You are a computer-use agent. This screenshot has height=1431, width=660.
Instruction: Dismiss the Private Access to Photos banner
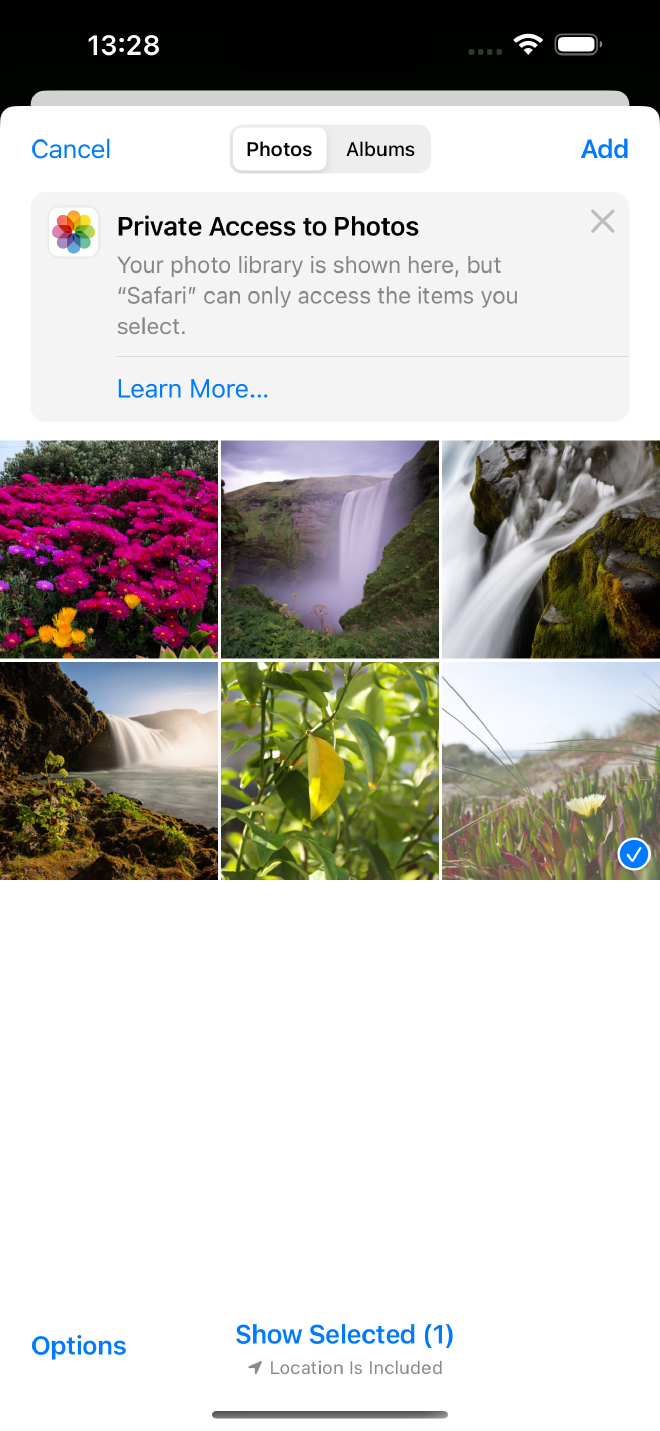(602, 222)
